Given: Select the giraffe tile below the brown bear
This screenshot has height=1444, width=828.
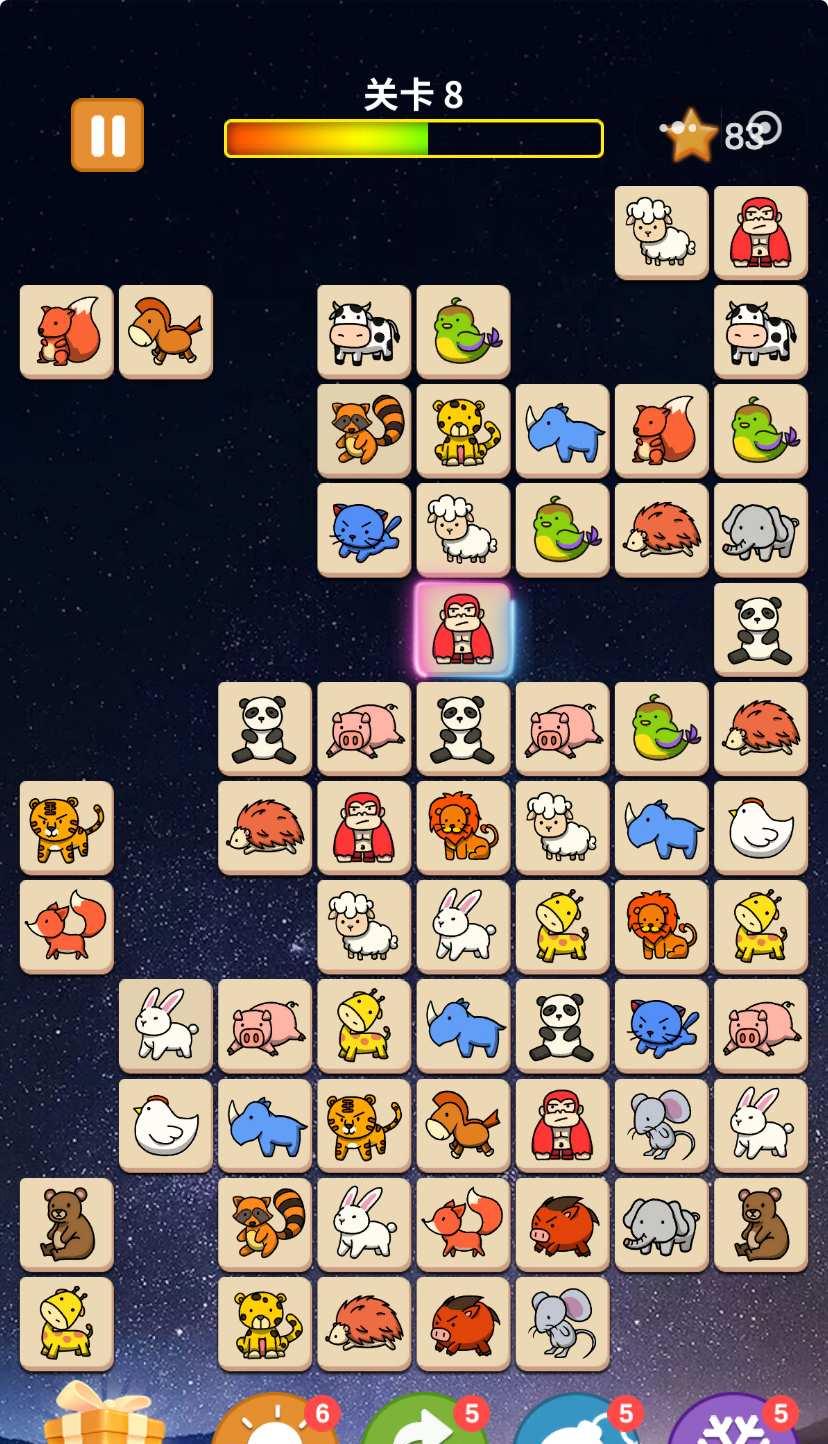Looking at the screenshot, I should pos(66,1322).
